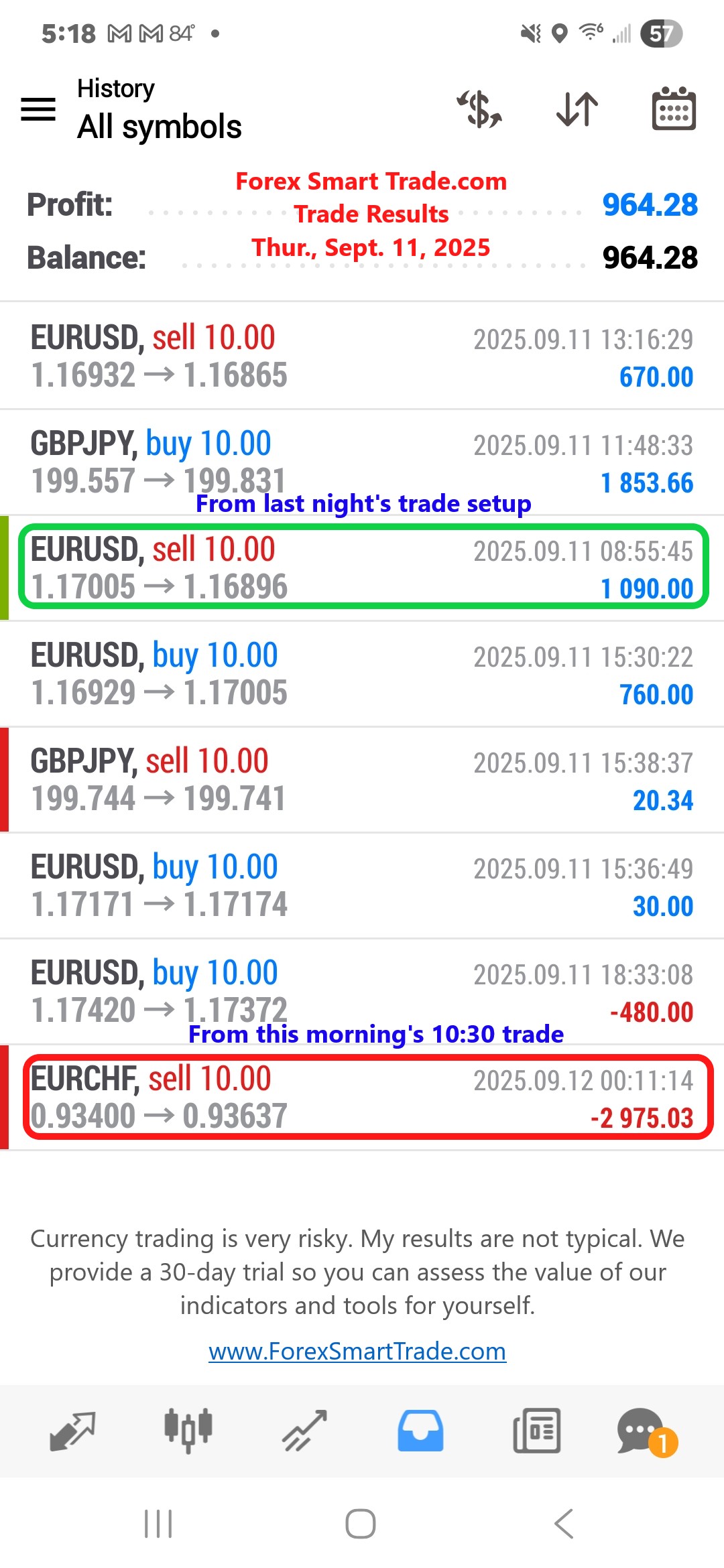Expand the EURUSD sell trade at 13:16:29

(x=362, y=356)
